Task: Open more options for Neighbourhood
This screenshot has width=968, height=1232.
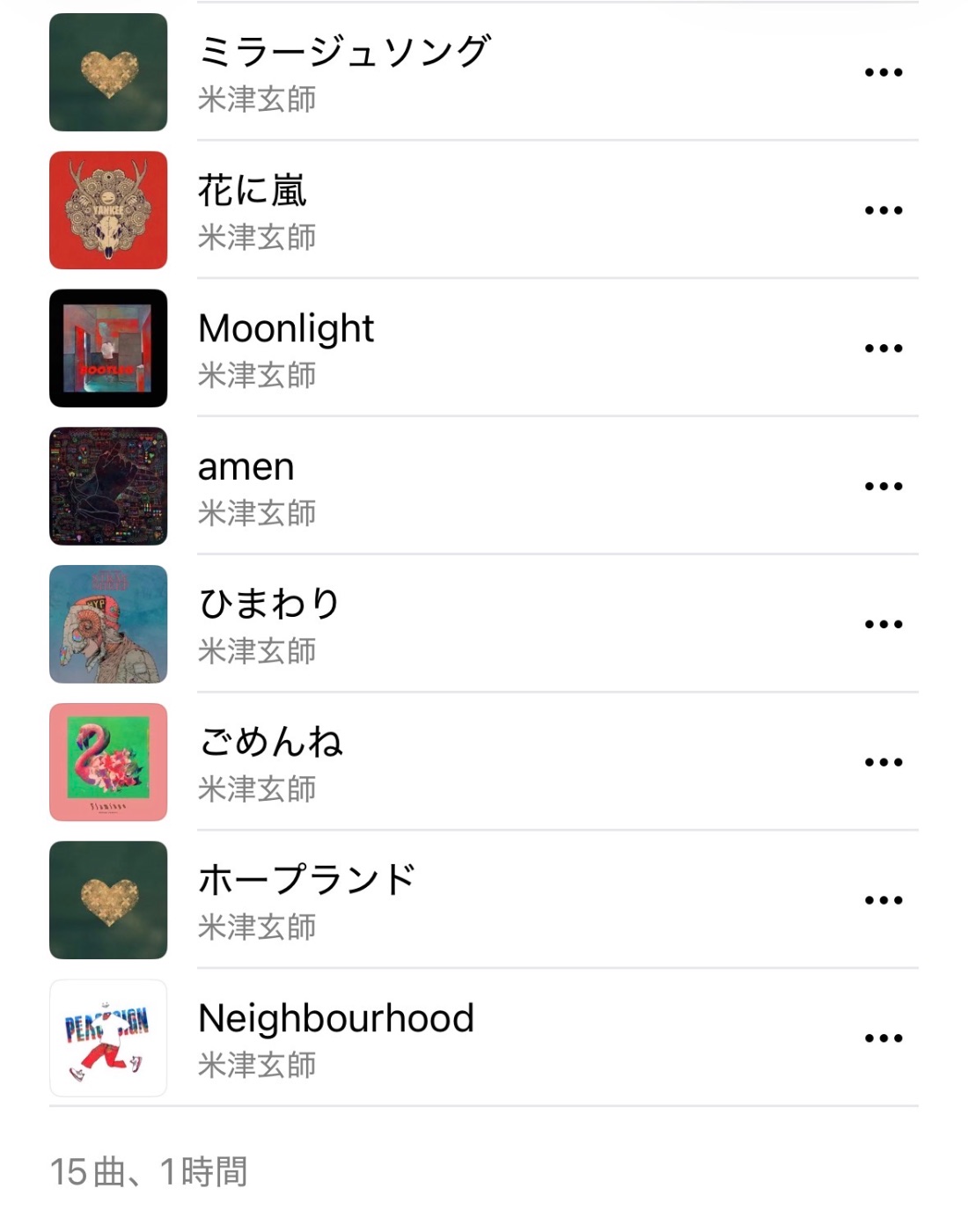Action: pyautogui.click(x=884, y=1038)
